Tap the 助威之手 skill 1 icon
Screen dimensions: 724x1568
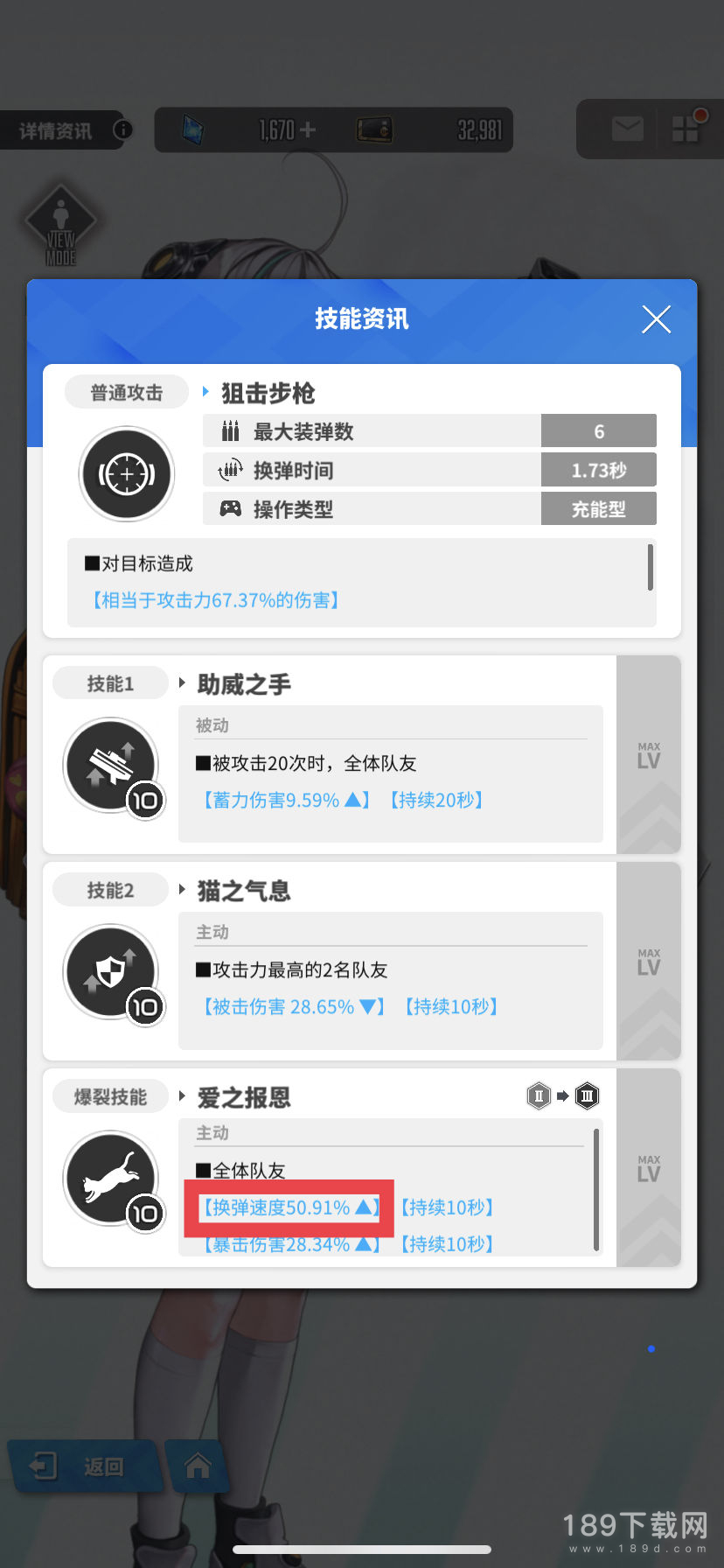pos(111,766)
